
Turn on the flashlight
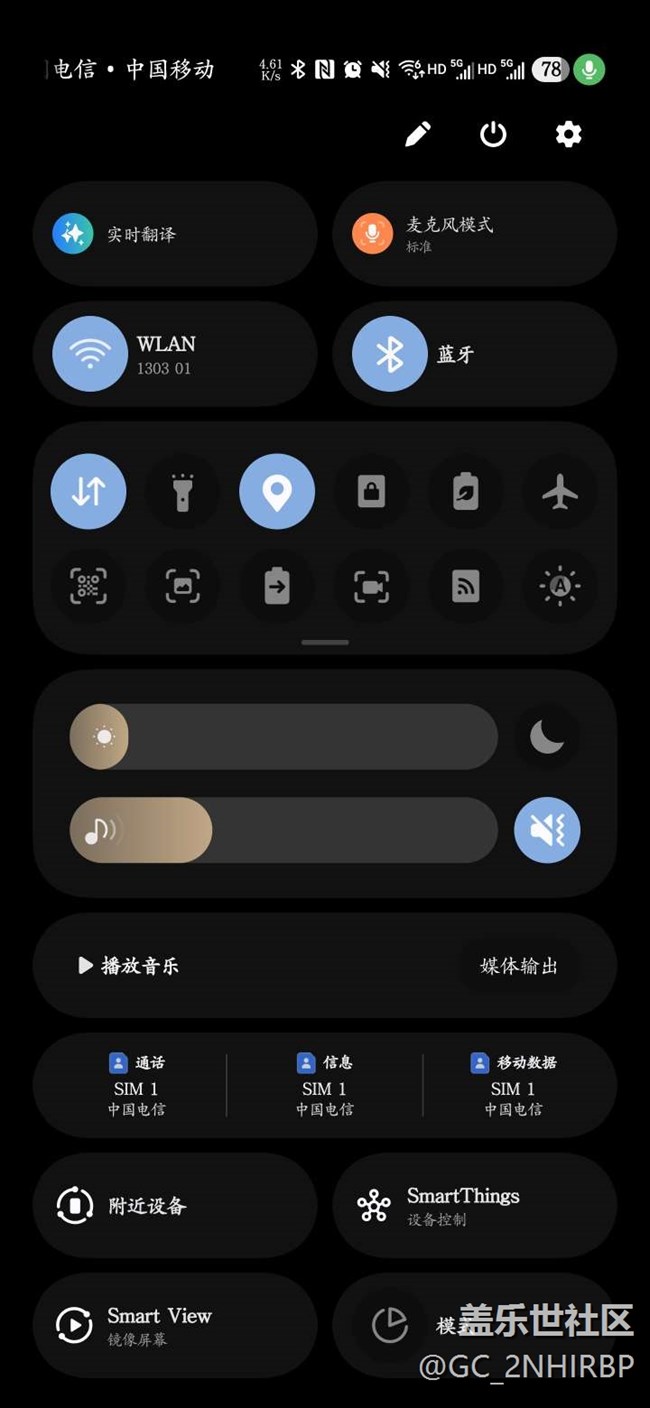click(x=182, y=491)
